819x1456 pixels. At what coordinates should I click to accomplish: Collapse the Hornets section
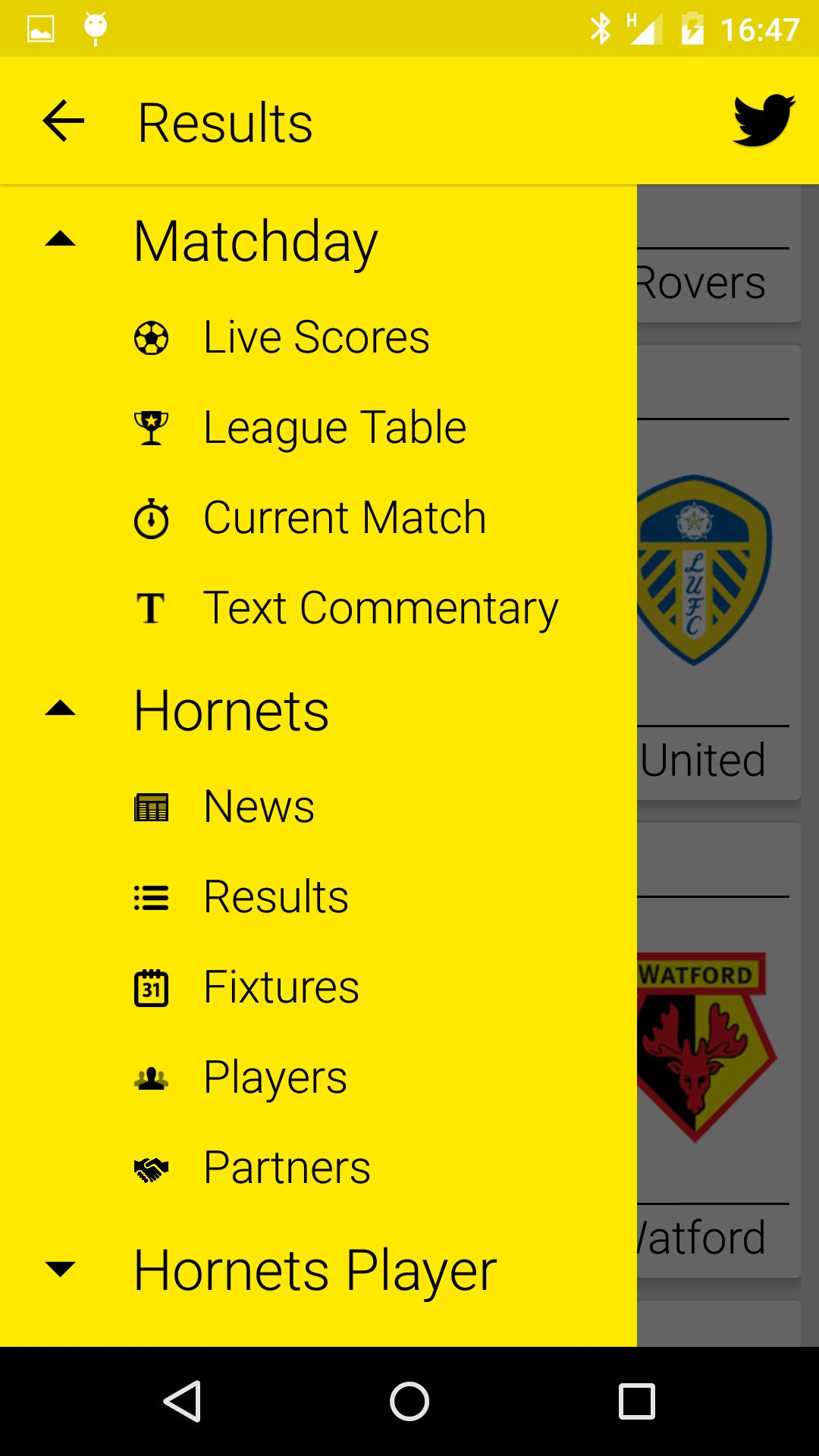61,710
